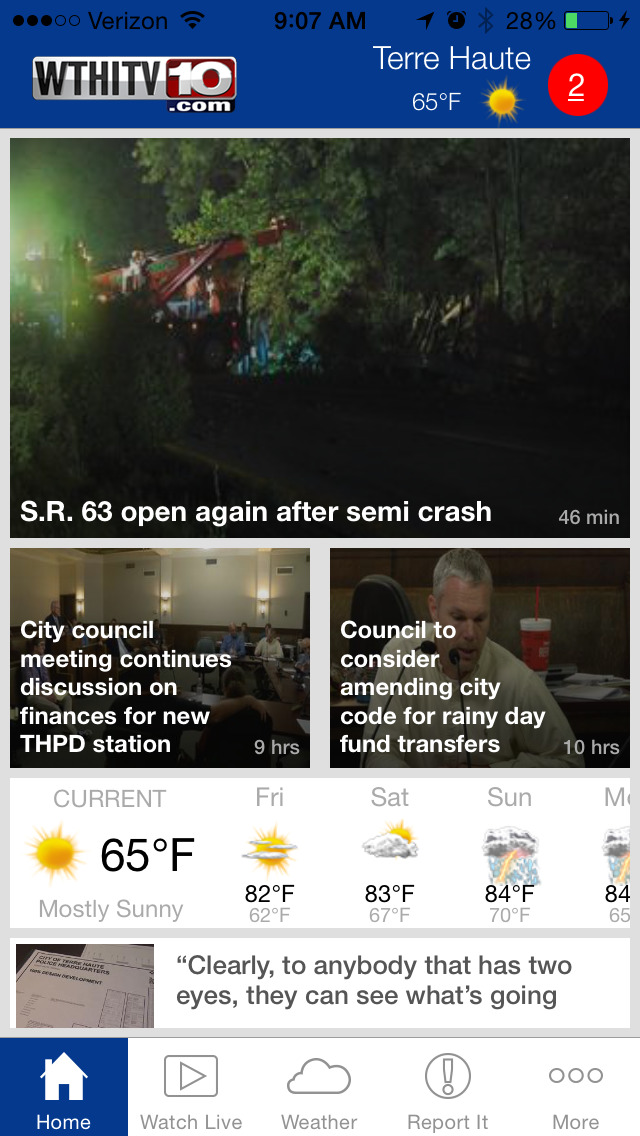Switch to the Weather tab

(319, 1087)
